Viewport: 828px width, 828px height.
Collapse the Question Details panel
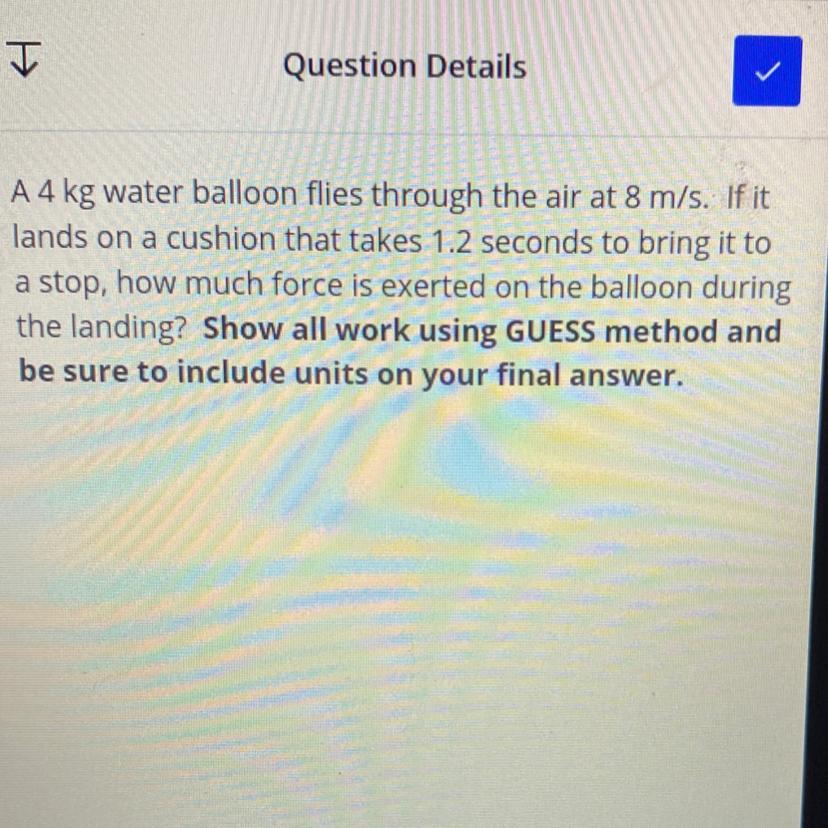click(x=24, y=59)
